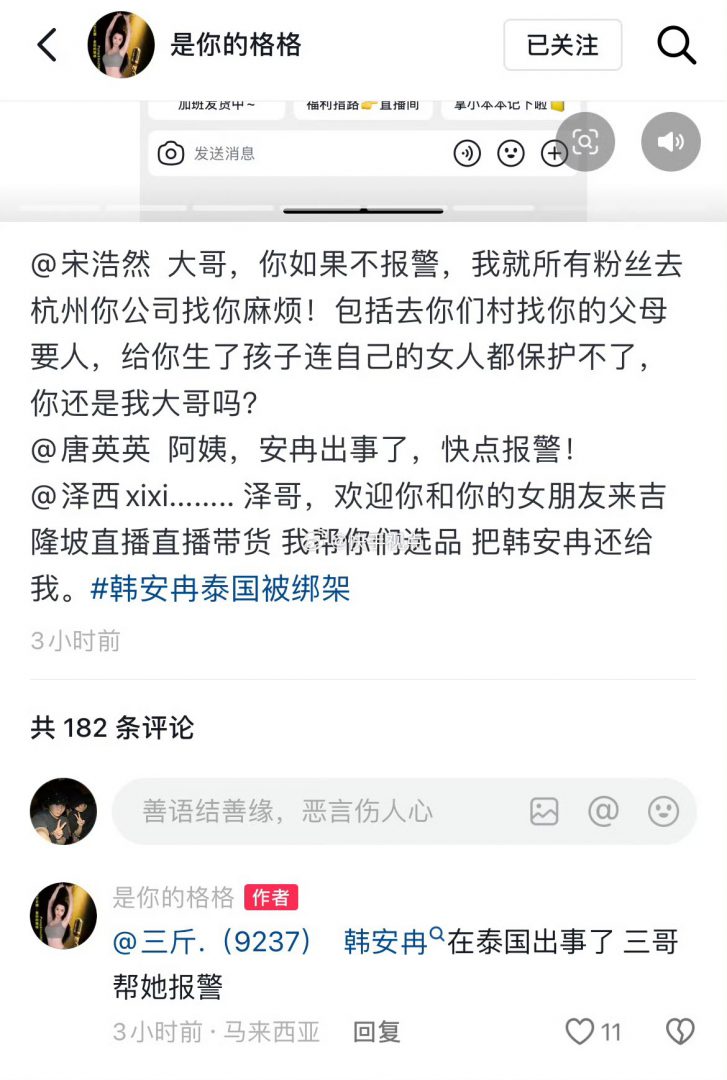Tap the 已关注 following button

pyautogui.click(x=562, y=46)
